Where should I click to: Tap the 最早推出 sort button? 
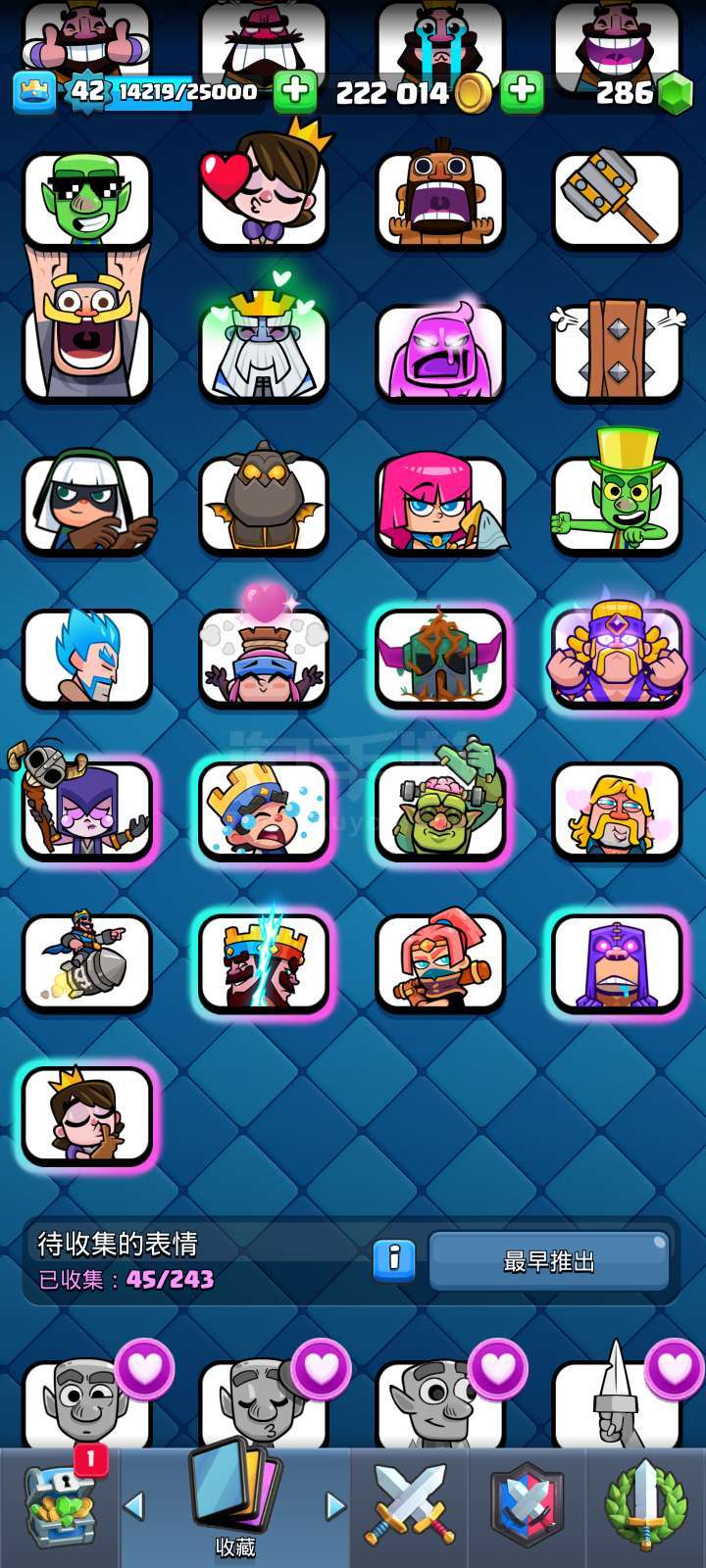[549, 1260]
